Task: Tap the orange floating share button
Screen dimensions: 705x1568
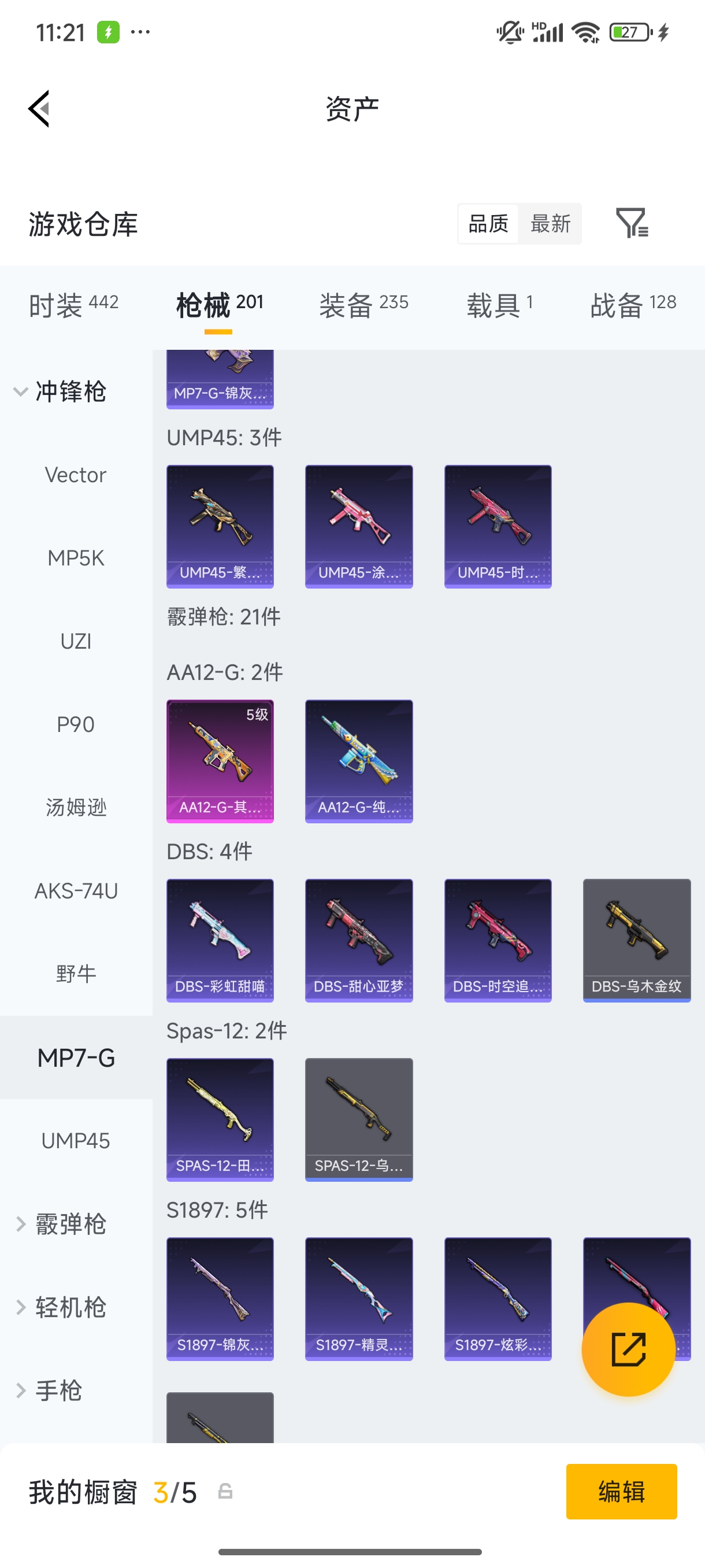Action: tap(628, 1349)
